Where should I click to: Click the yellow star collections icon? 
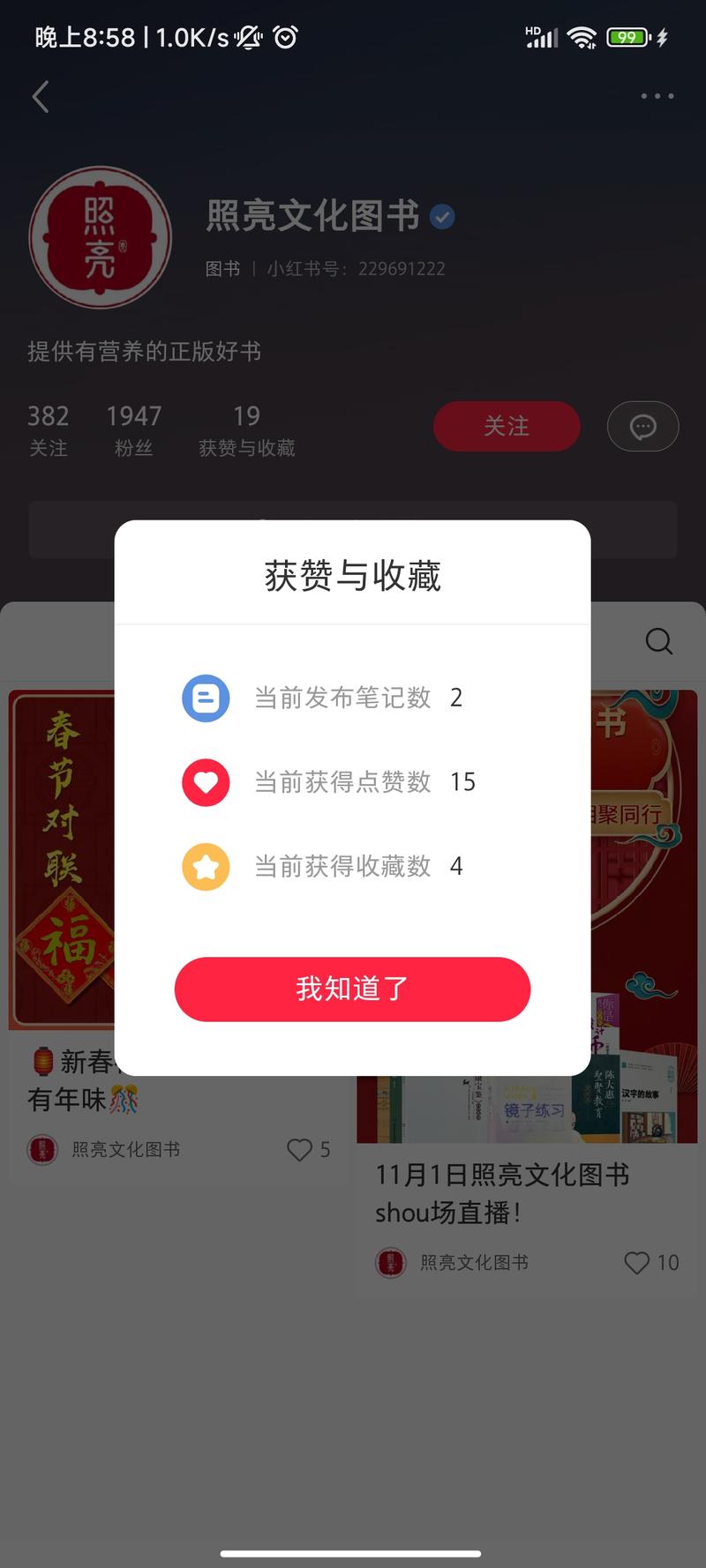pyautogui.click(x=206, y=867)
